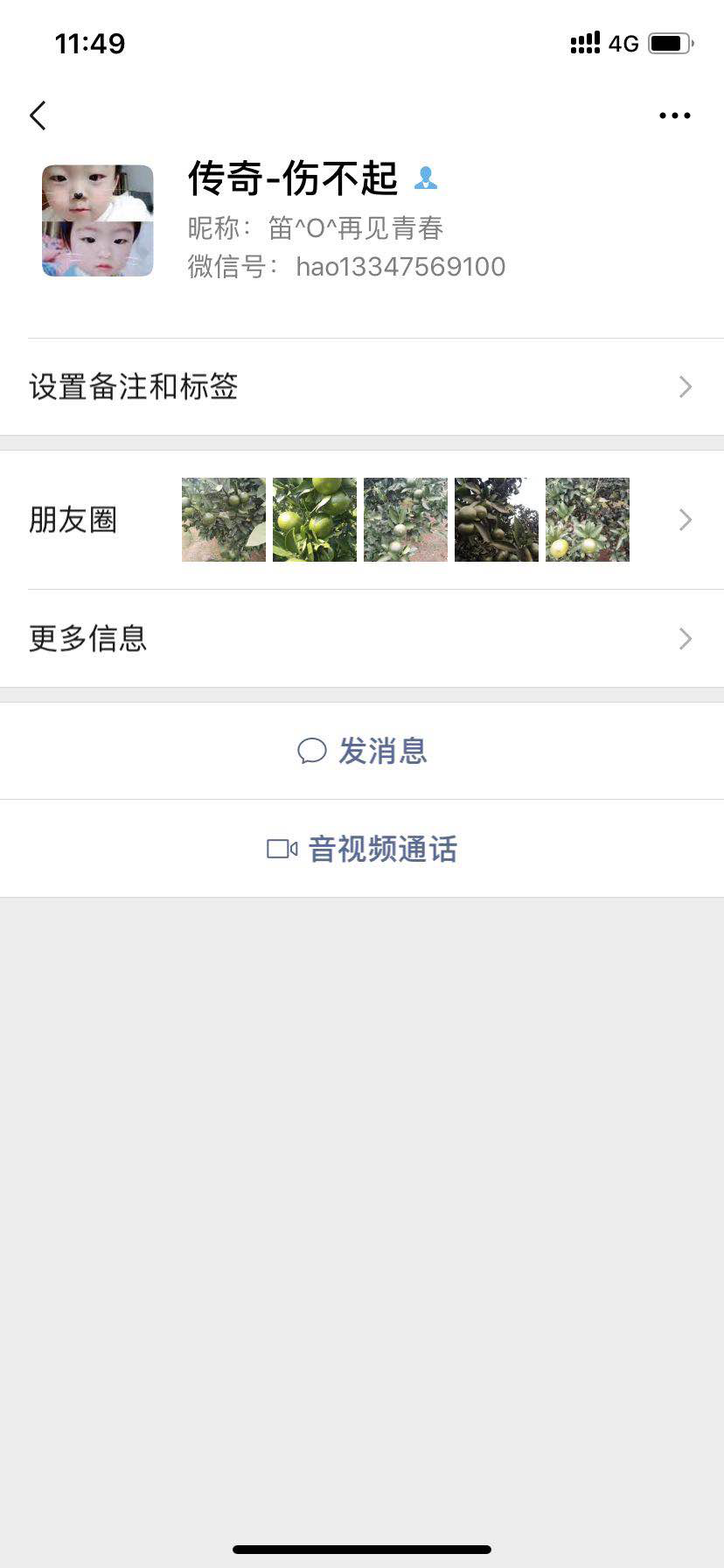
Task: Start a call via 音视频通话
Action: (x=362, y=849)
